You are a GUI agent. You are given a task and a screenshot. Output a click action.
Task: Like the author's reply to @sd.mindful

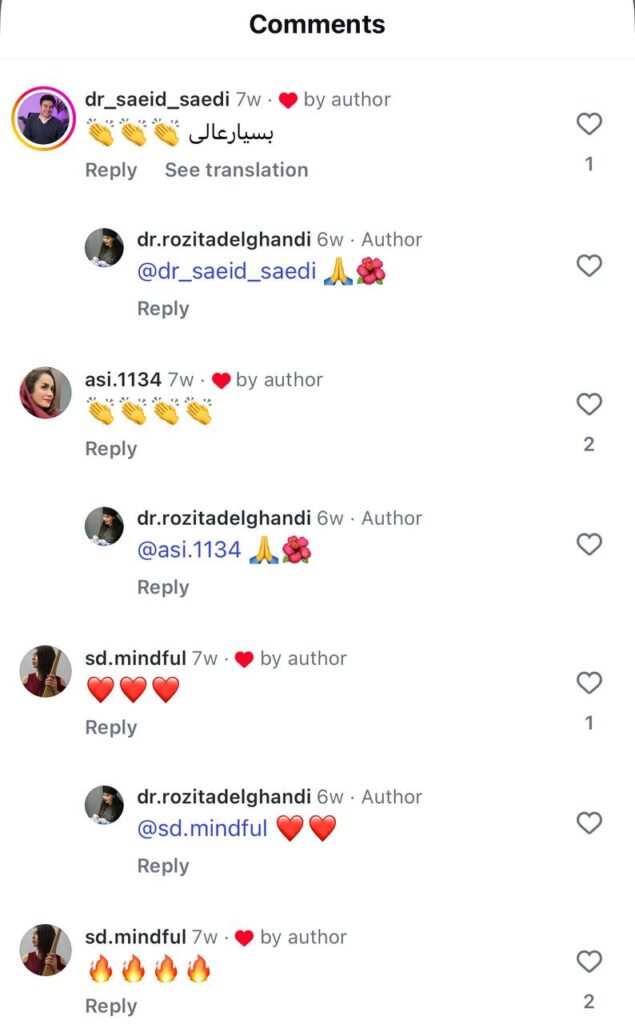pos(589,823)
